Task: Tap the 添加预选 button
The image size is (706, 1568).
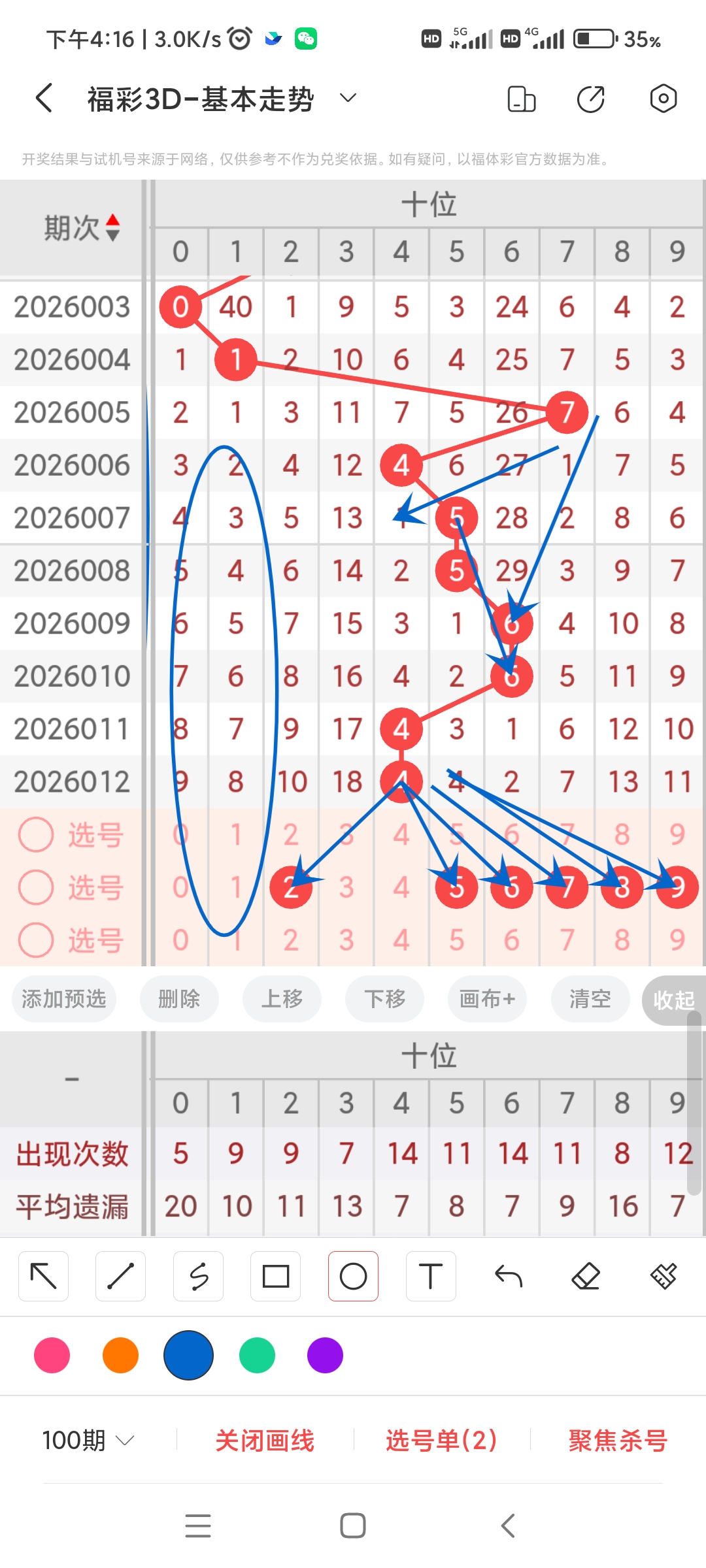Action: [x=63, y=998]
